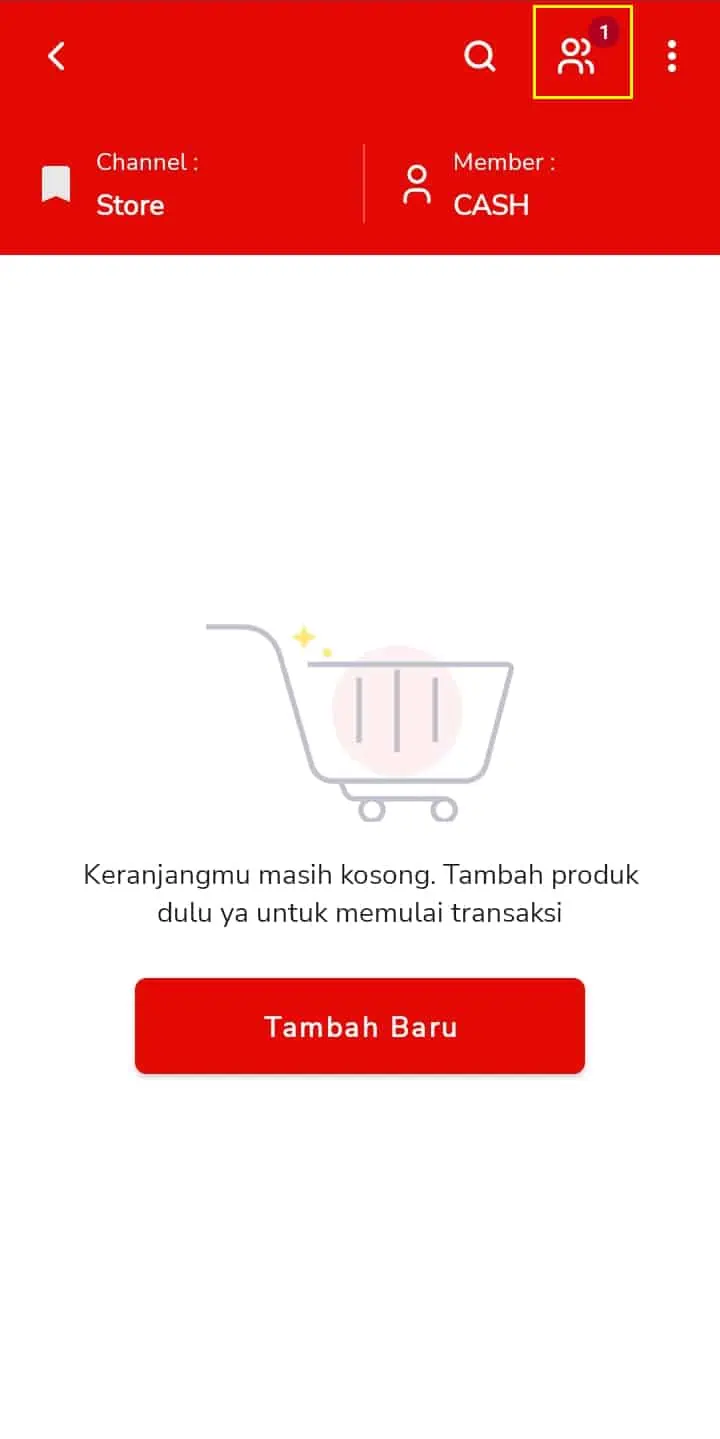
Task: Open the customers icon with badge
Action: pos(582,52)
